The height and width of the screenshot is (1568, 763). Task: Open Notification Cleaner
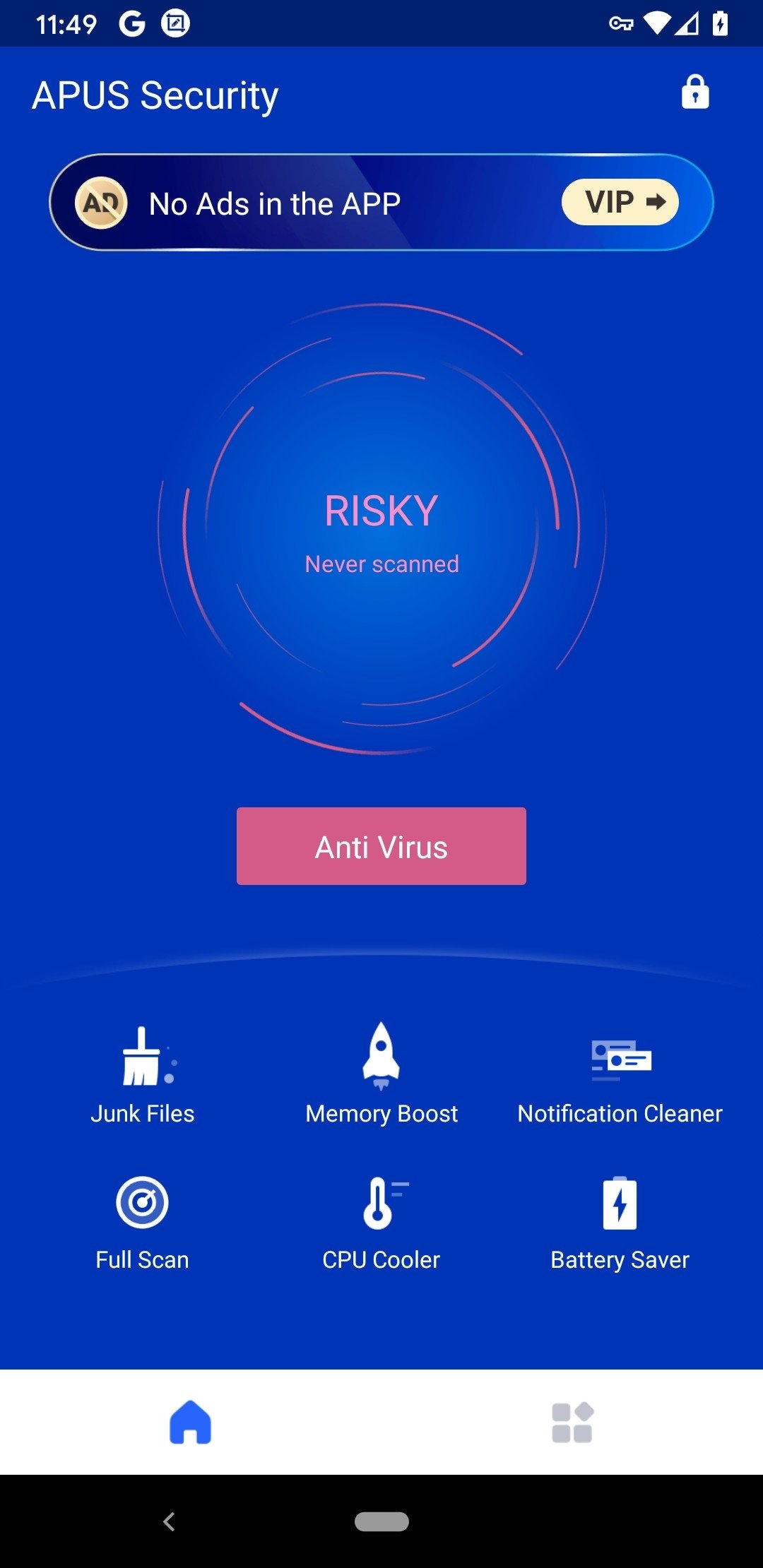(x=620, y=1076)
